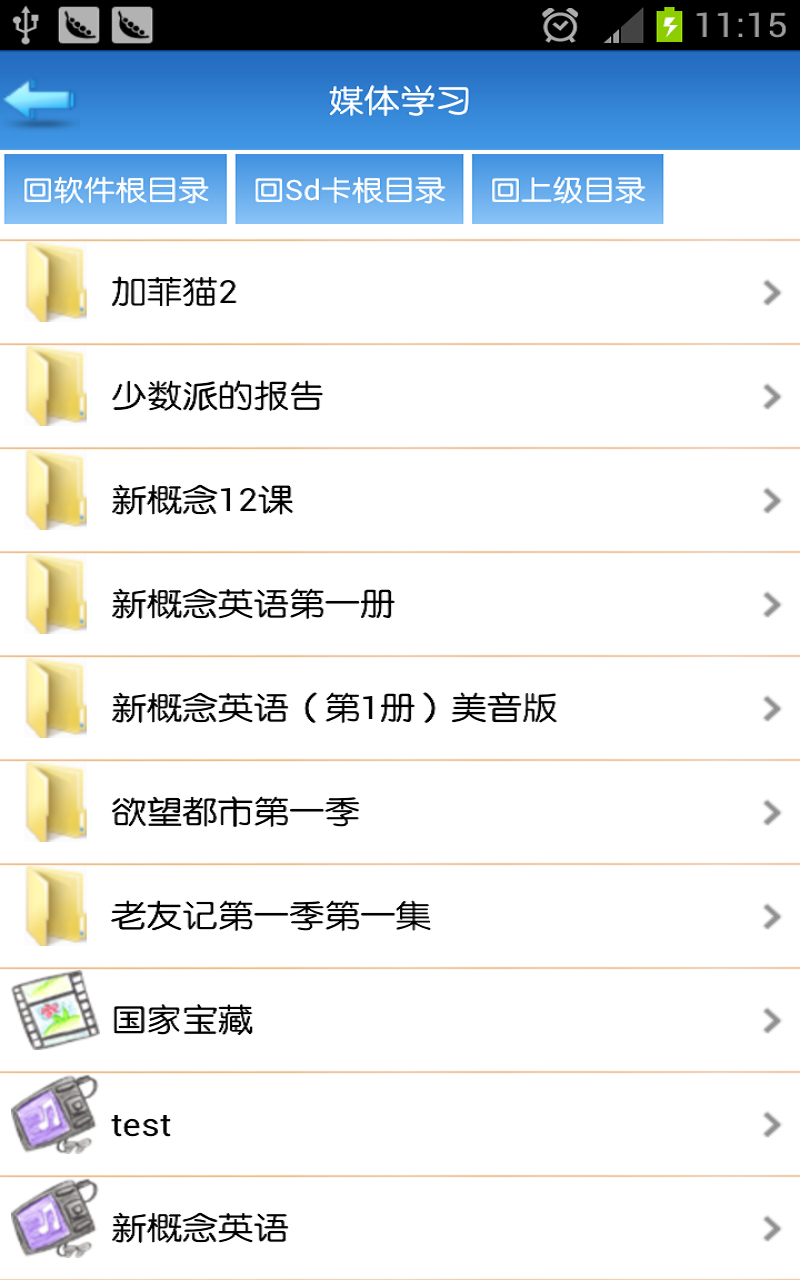This screenshot has width=800, height=1280.
Task: Browse the 新概念12课 folder
Action: coord(400,500)
